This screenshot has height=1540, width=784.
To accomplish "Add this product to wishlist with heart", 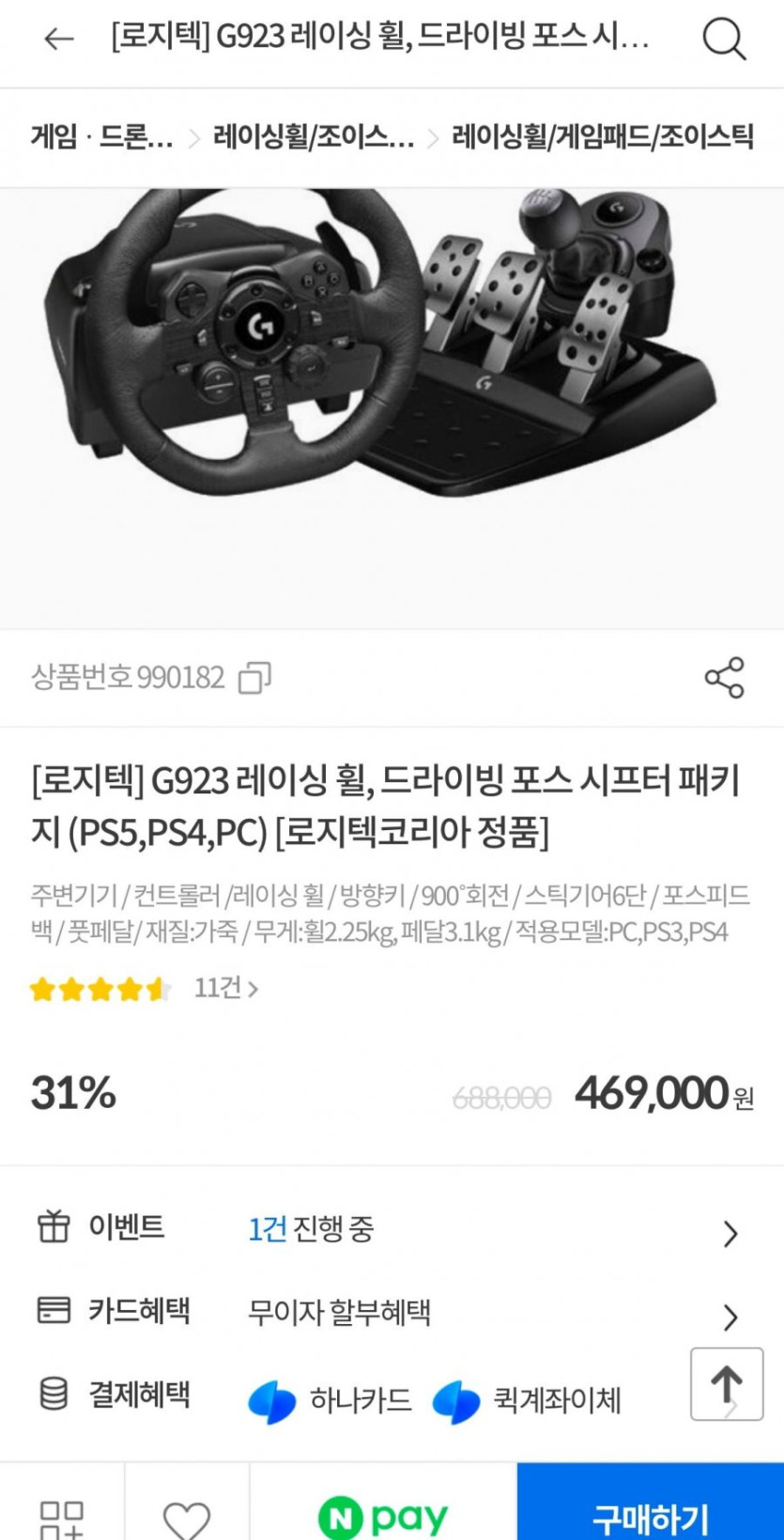I will pos(186,1514).
